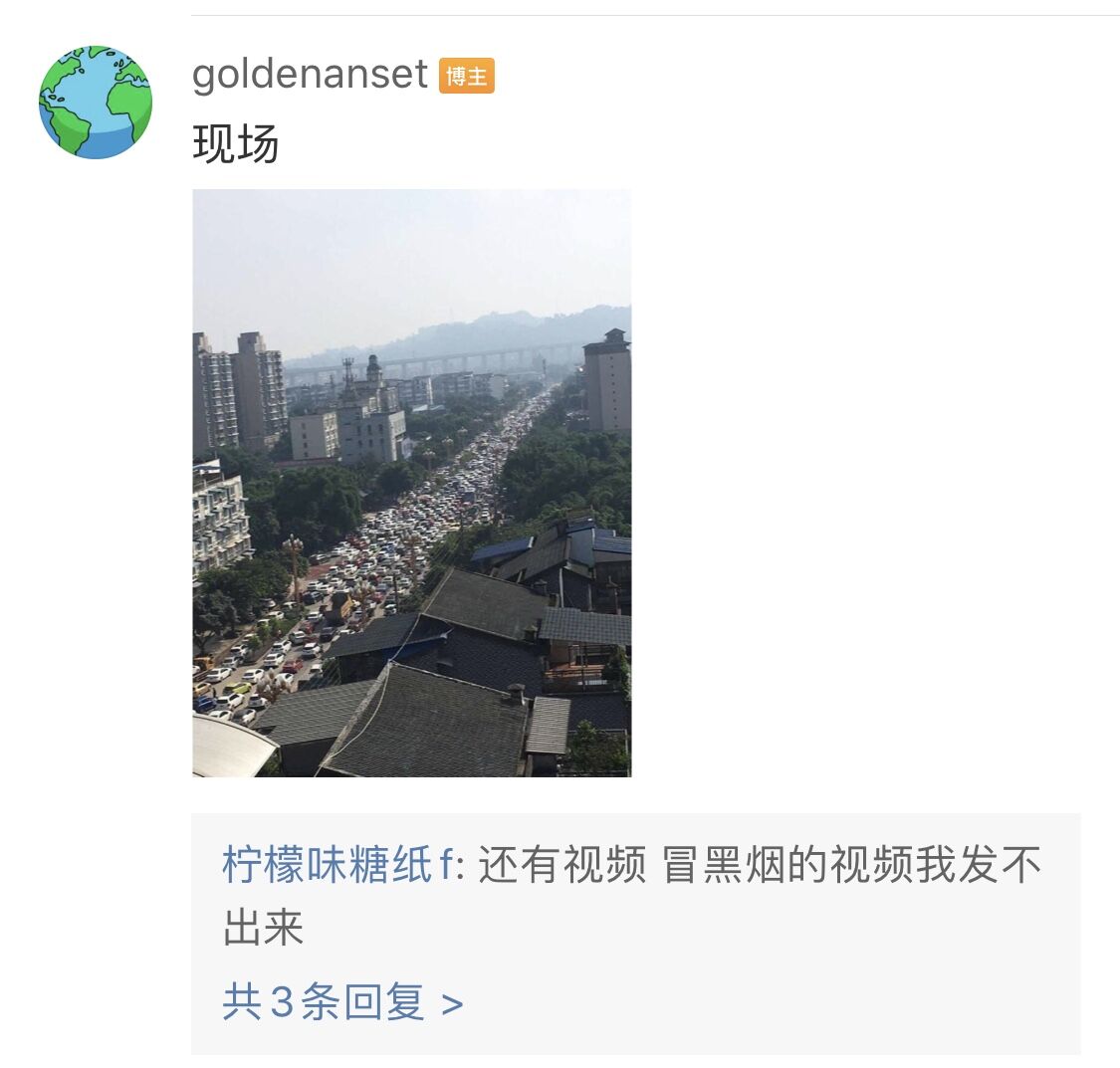Image resolution: width=1120 pixels, height=1068 pixels.
Task: View all 3 replies (共3条回复)
Action: point(341,1002)
